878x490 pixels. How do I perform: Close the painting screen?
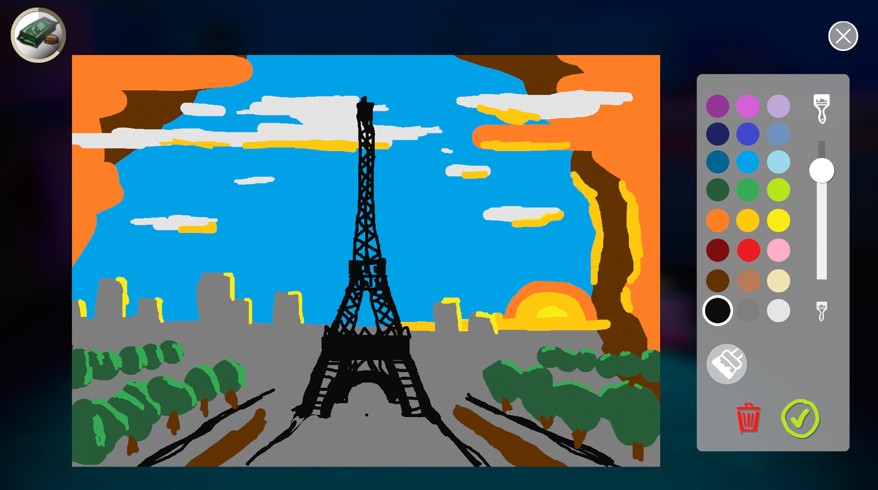[843, 37]
